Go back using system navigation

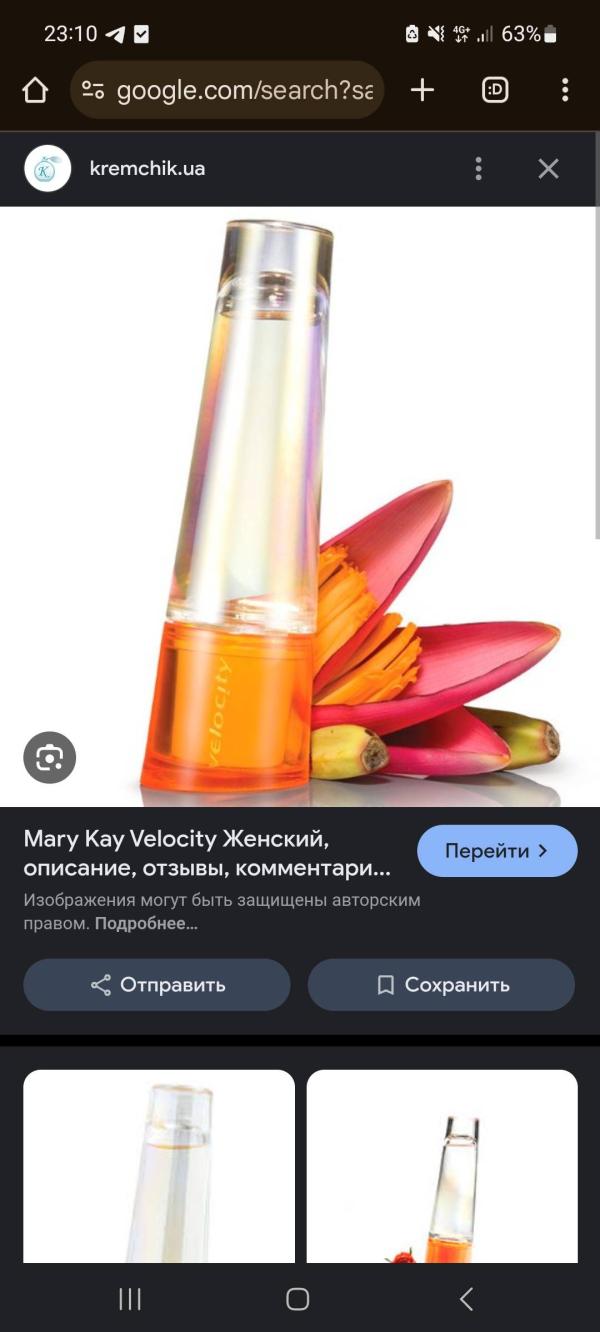466,1299
